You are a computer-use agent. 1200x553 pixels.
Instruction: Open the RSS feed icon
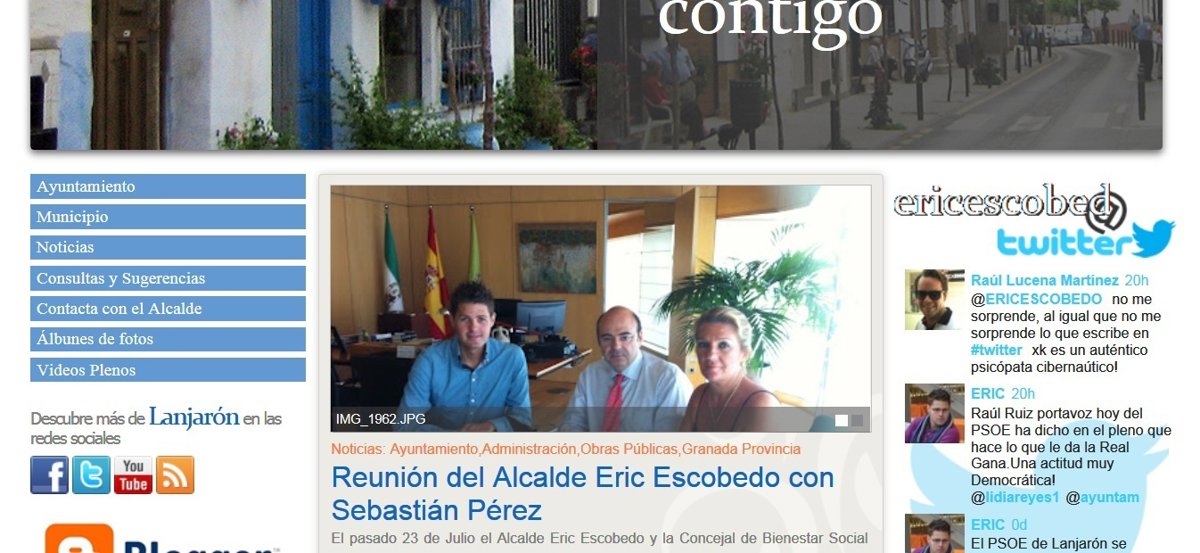(175, 475)
